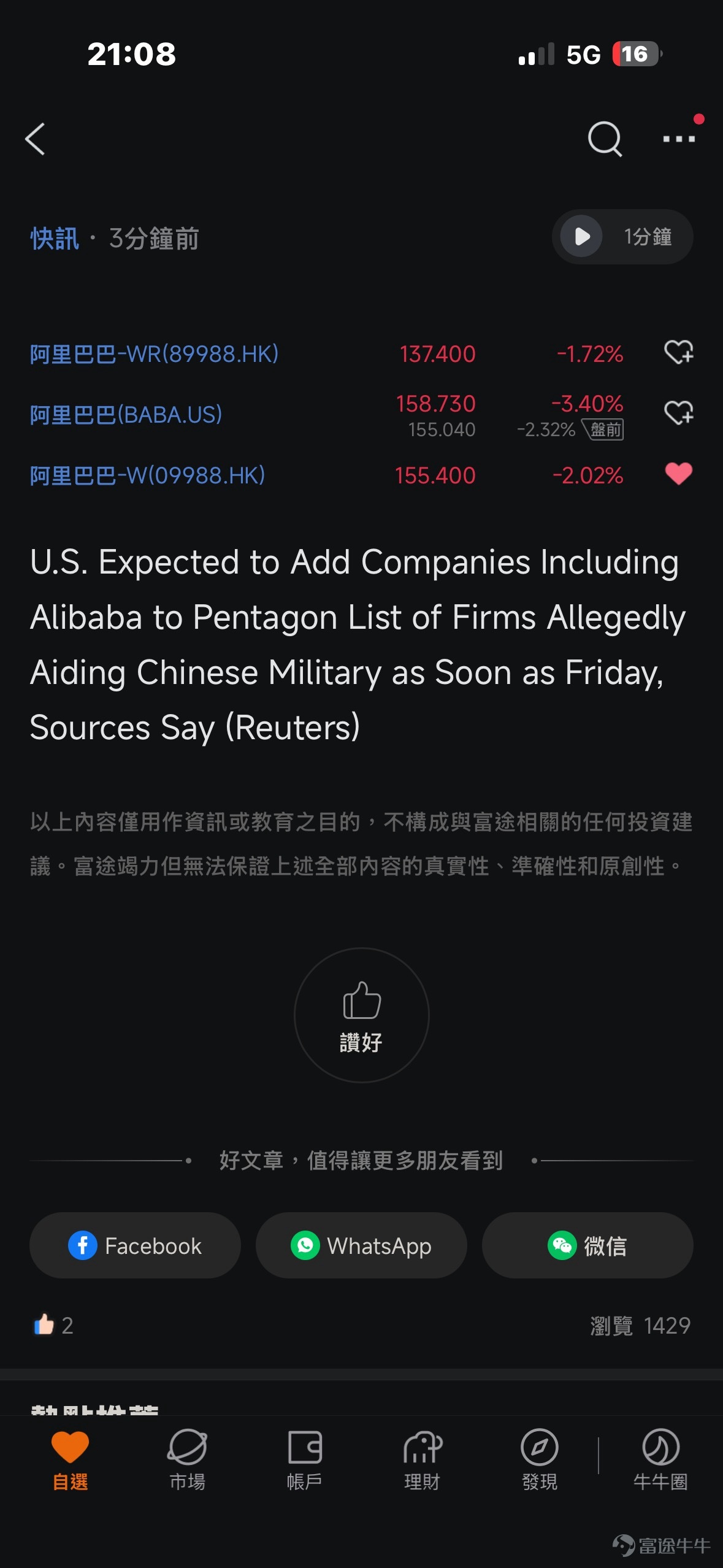This screenshot has width=723, height=1568.
Task: Share article via WhatsApp
Action: (x=361, y=1245)
